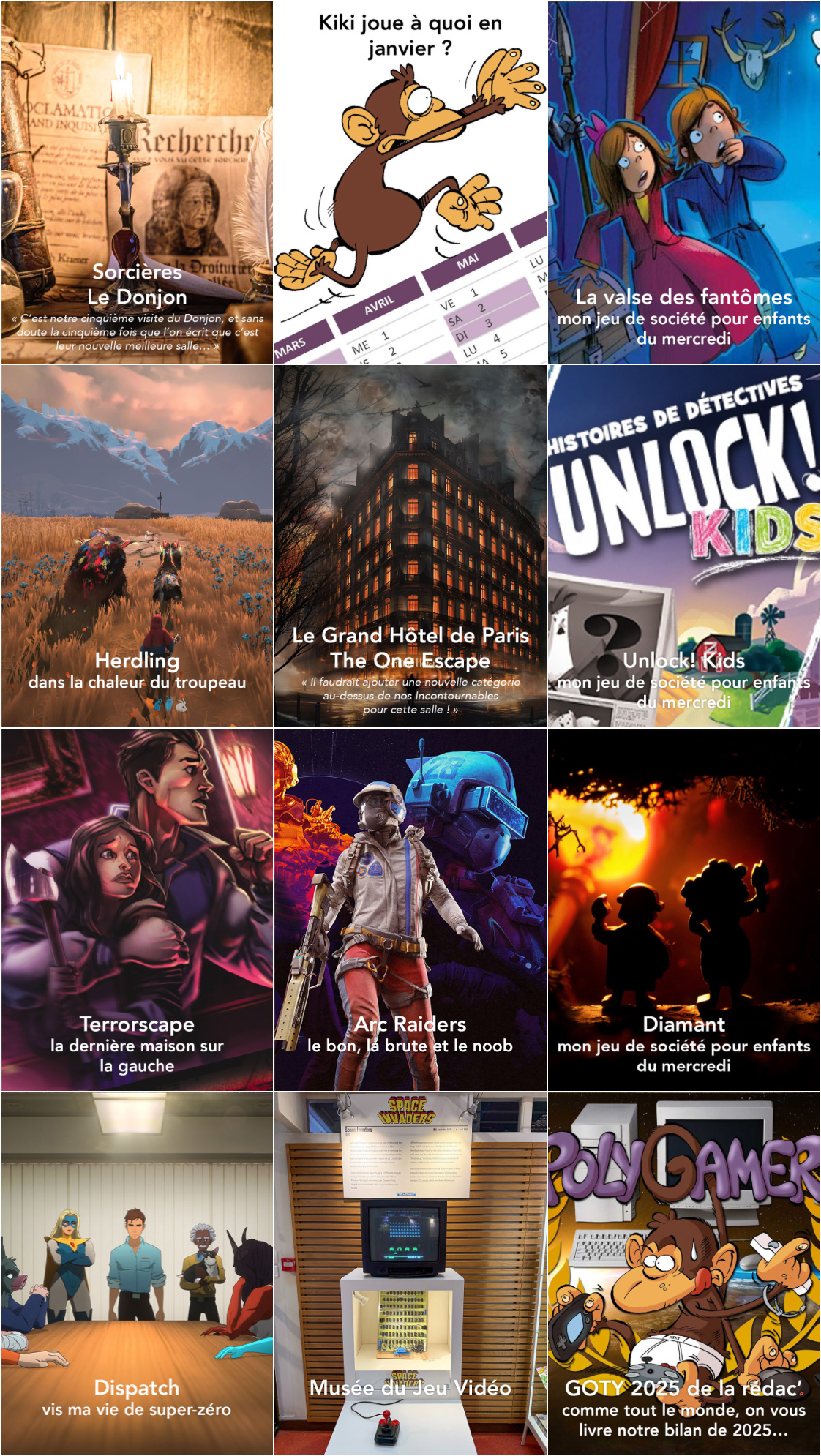Open Le Grand Hôtel de Paris review
This screenshot has height=1456, width=821.
[x=410, y=546]
